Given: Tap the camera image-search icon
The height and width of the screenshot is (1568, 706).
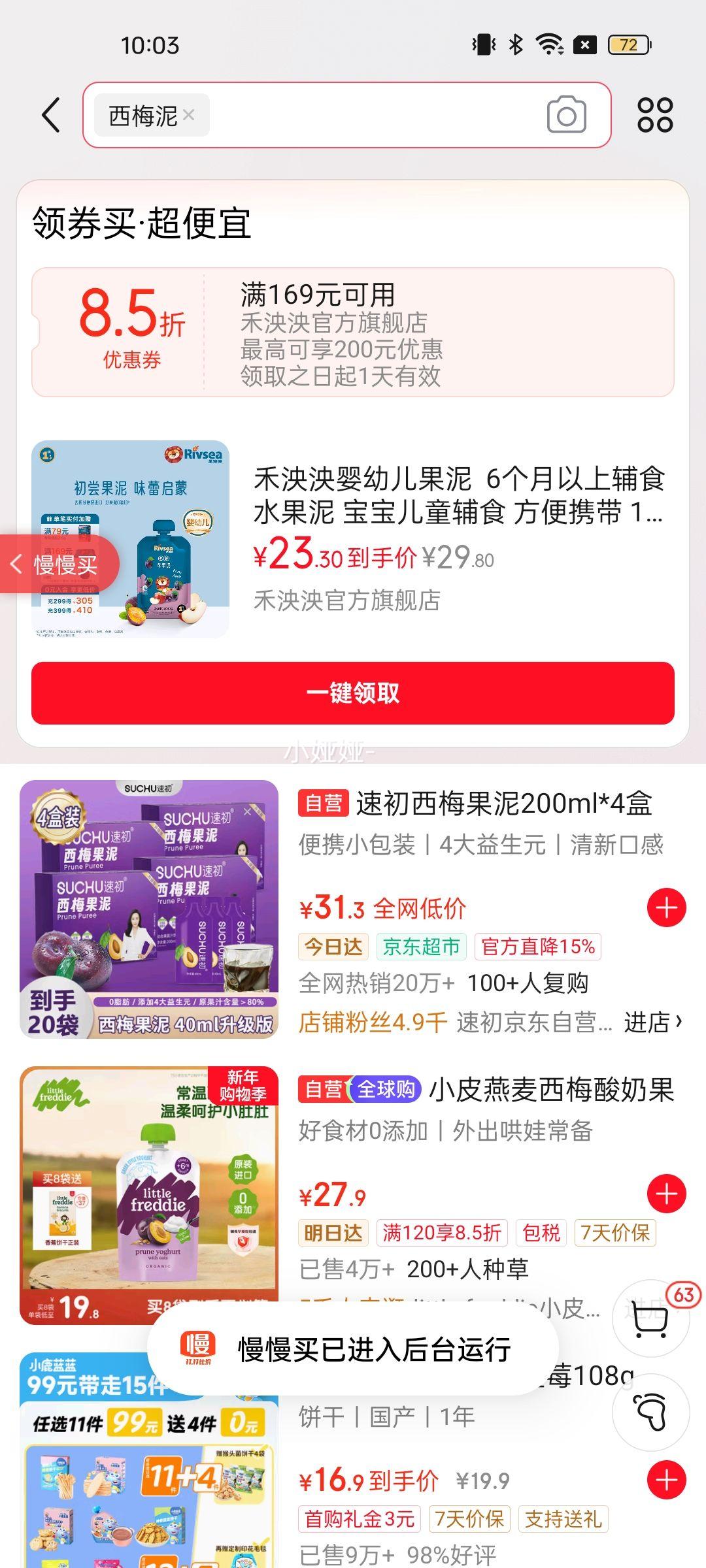Looking at the screenshot, I should 565,115.
